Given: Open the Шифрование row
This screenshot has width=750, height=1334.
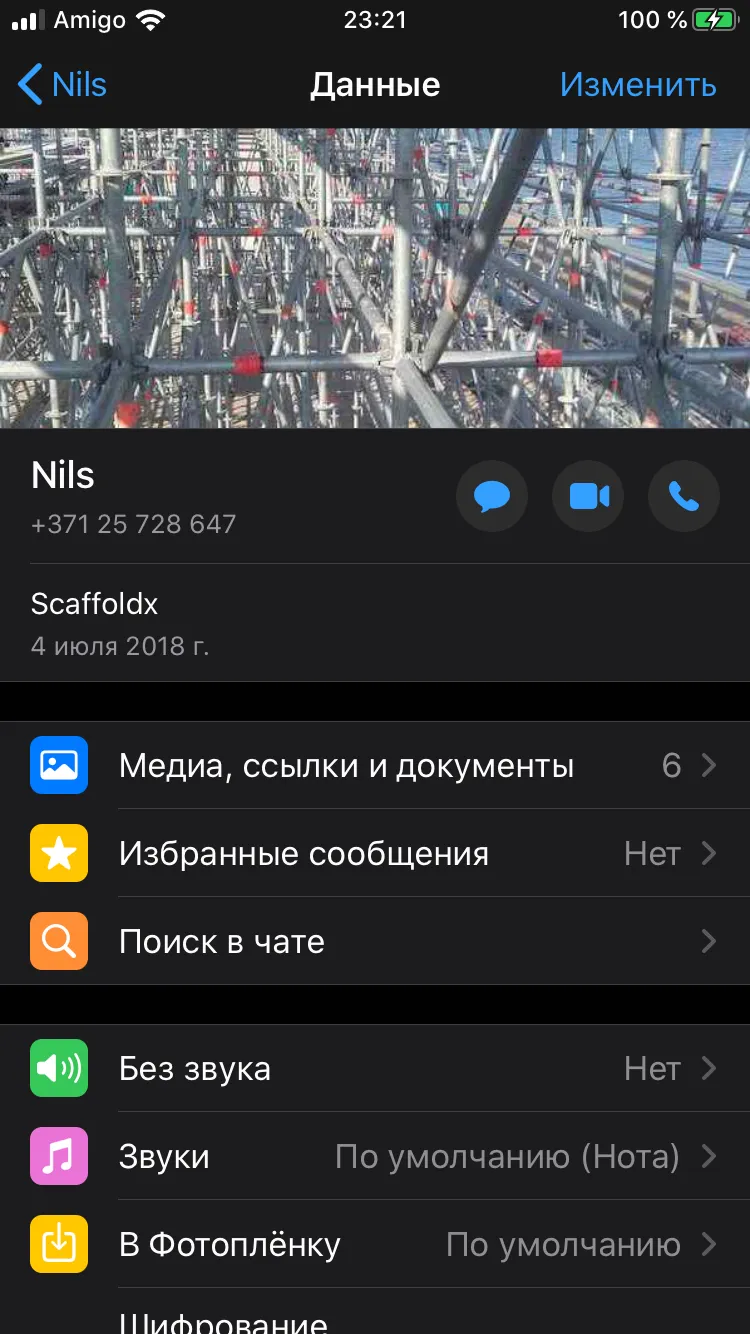Looking at the screenshot, I should [x=375, y=1312].
